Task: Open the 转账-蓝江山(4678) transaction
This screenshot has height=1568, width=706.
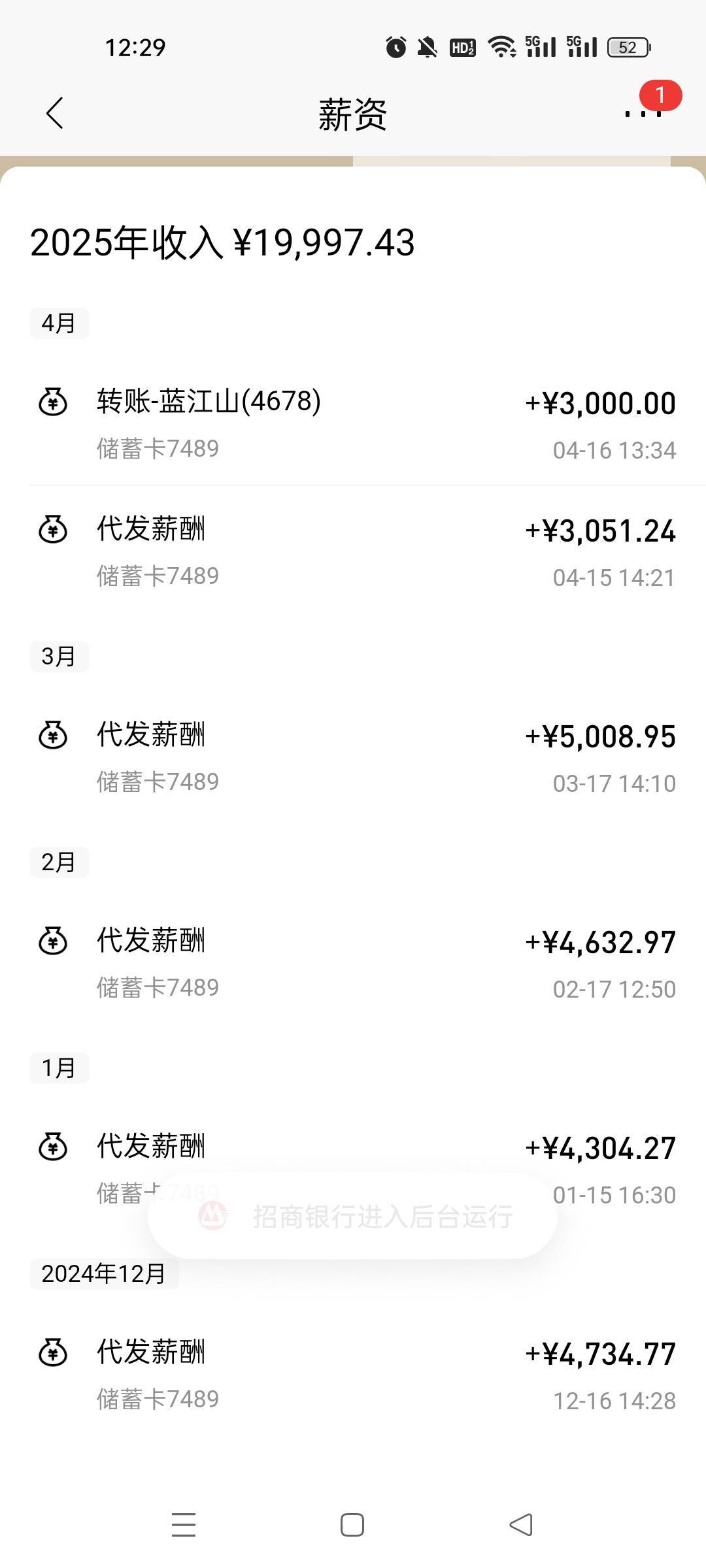Action: (353, 423)
